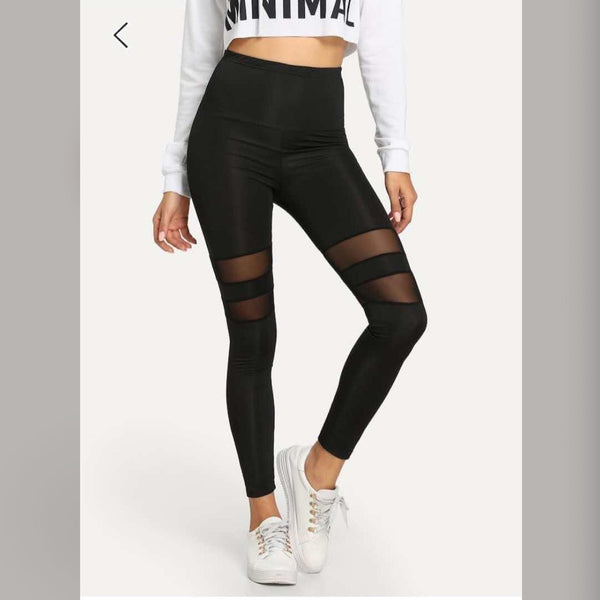This screenshot has width=600, height=600.
Task: Go back using the left chevron arrow
Action: click(121, 36)
